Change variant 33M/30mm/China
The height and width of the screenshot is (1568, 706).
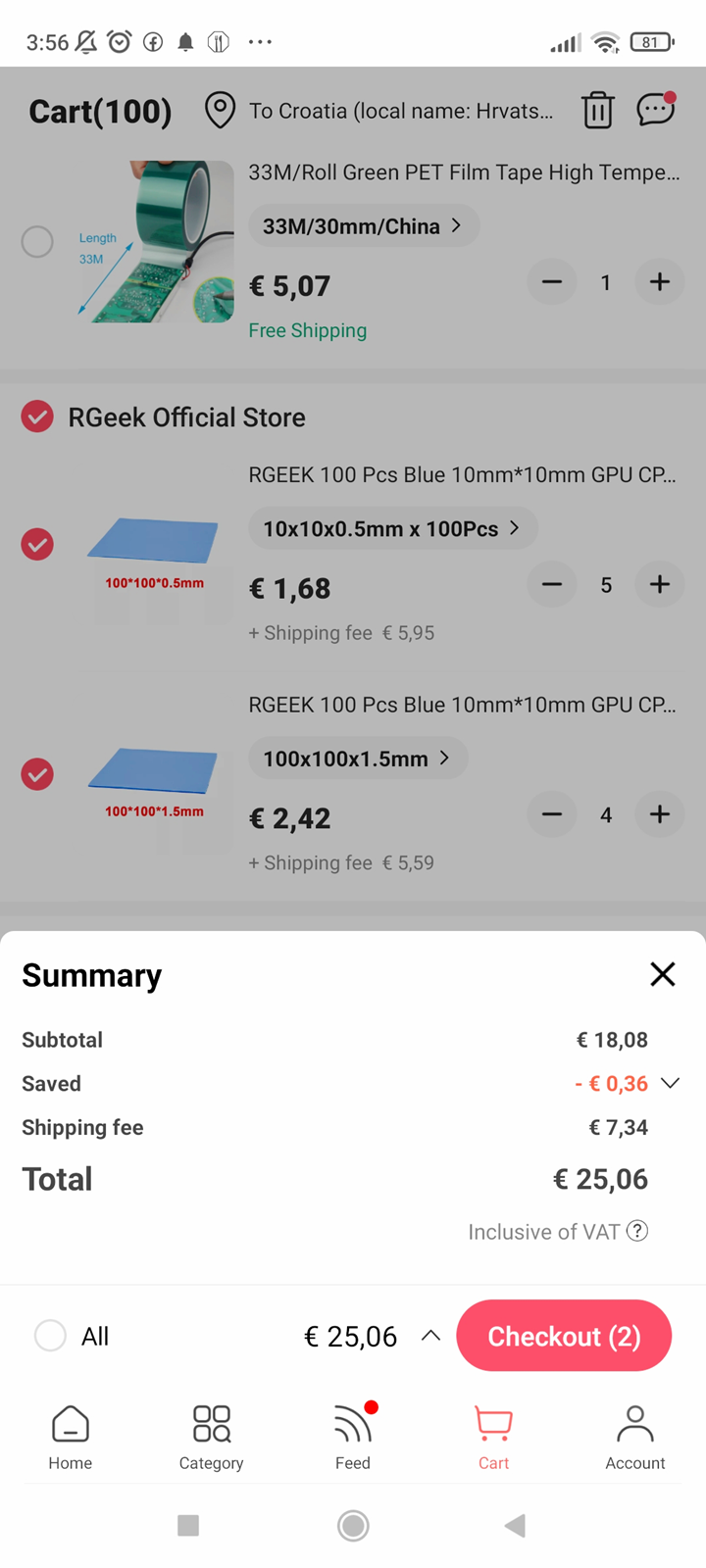tap(364, 225)
